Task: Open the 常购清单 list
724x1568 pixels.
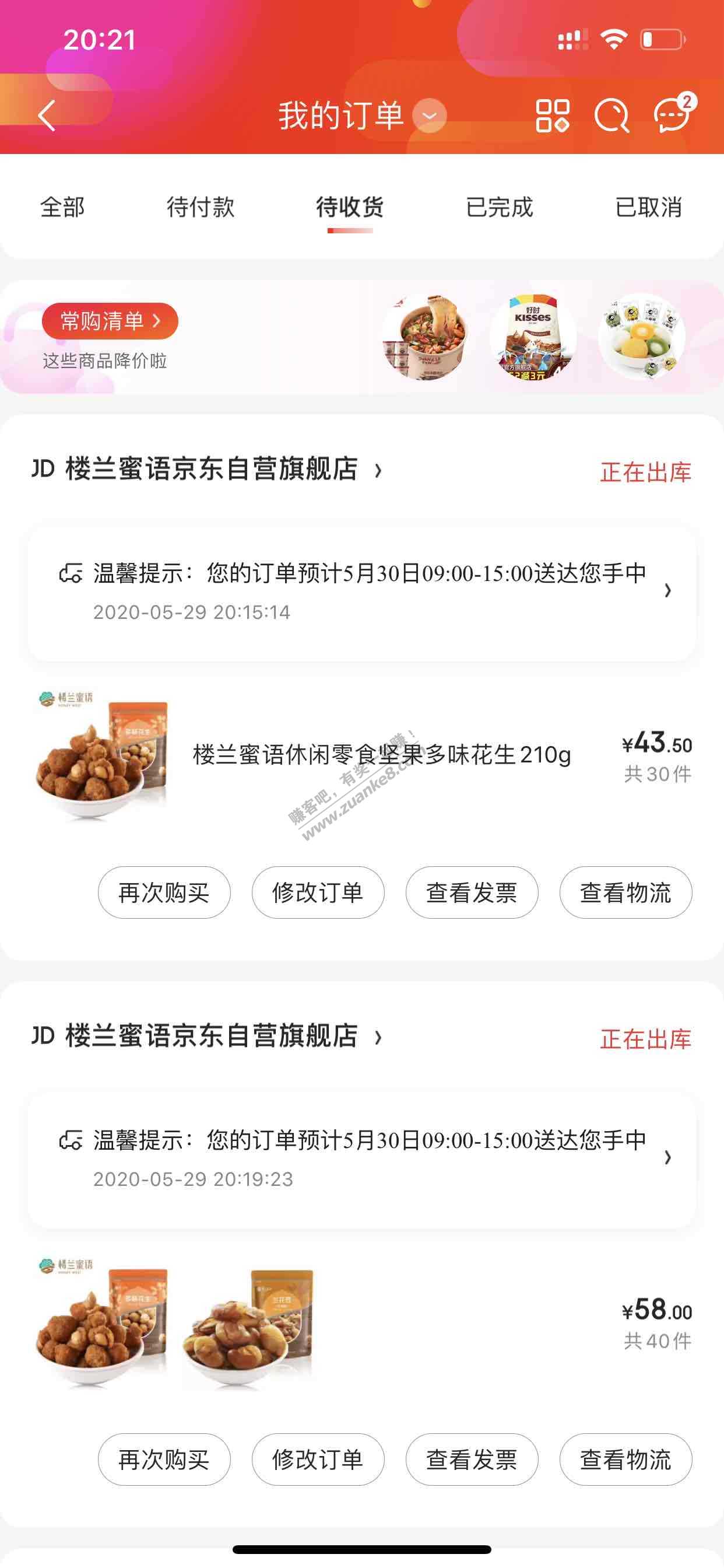Action: pyautogui.click(x=110, y=321)
